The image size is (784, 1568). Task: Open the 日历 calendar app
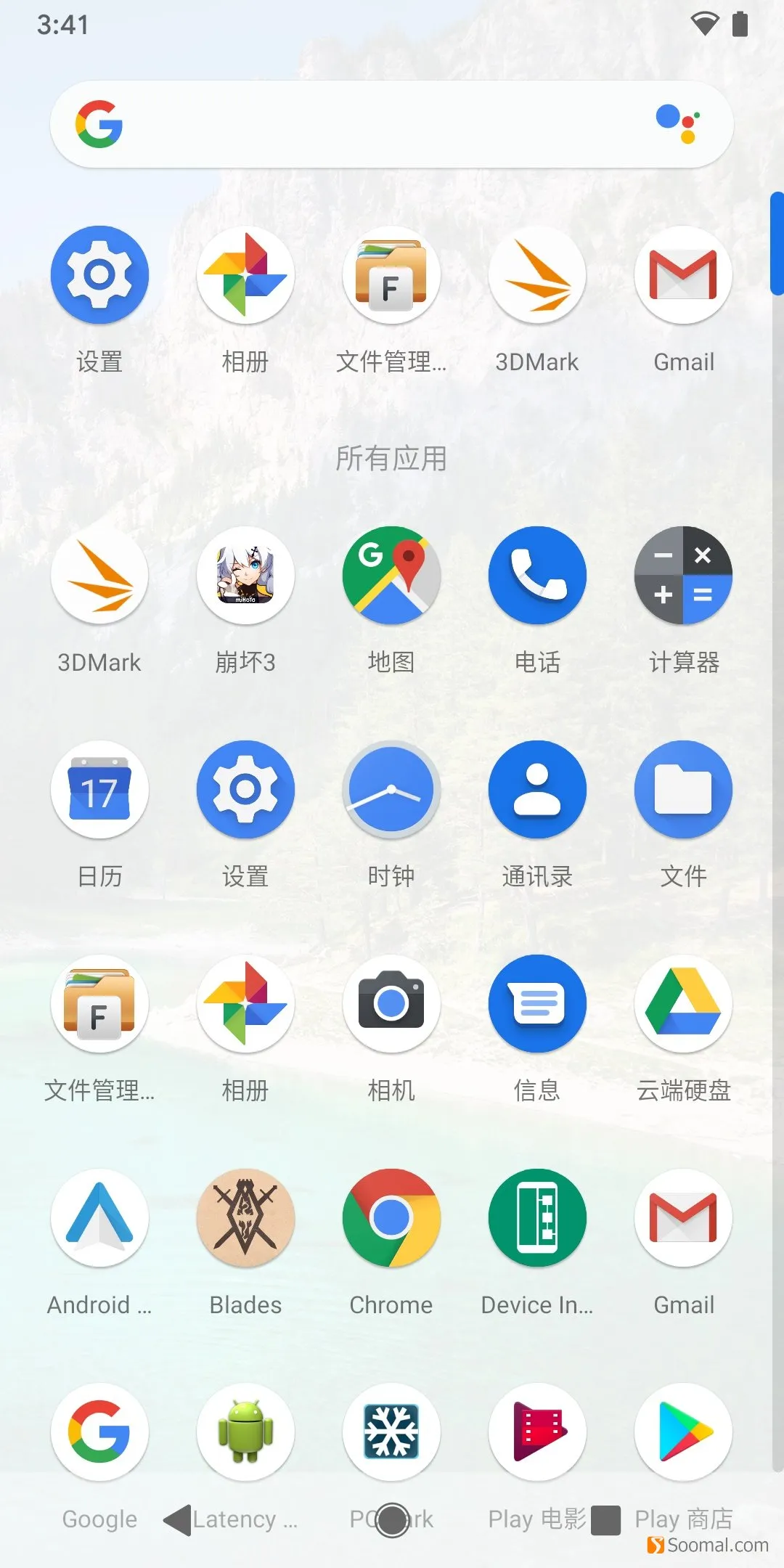tap(99, 790)
